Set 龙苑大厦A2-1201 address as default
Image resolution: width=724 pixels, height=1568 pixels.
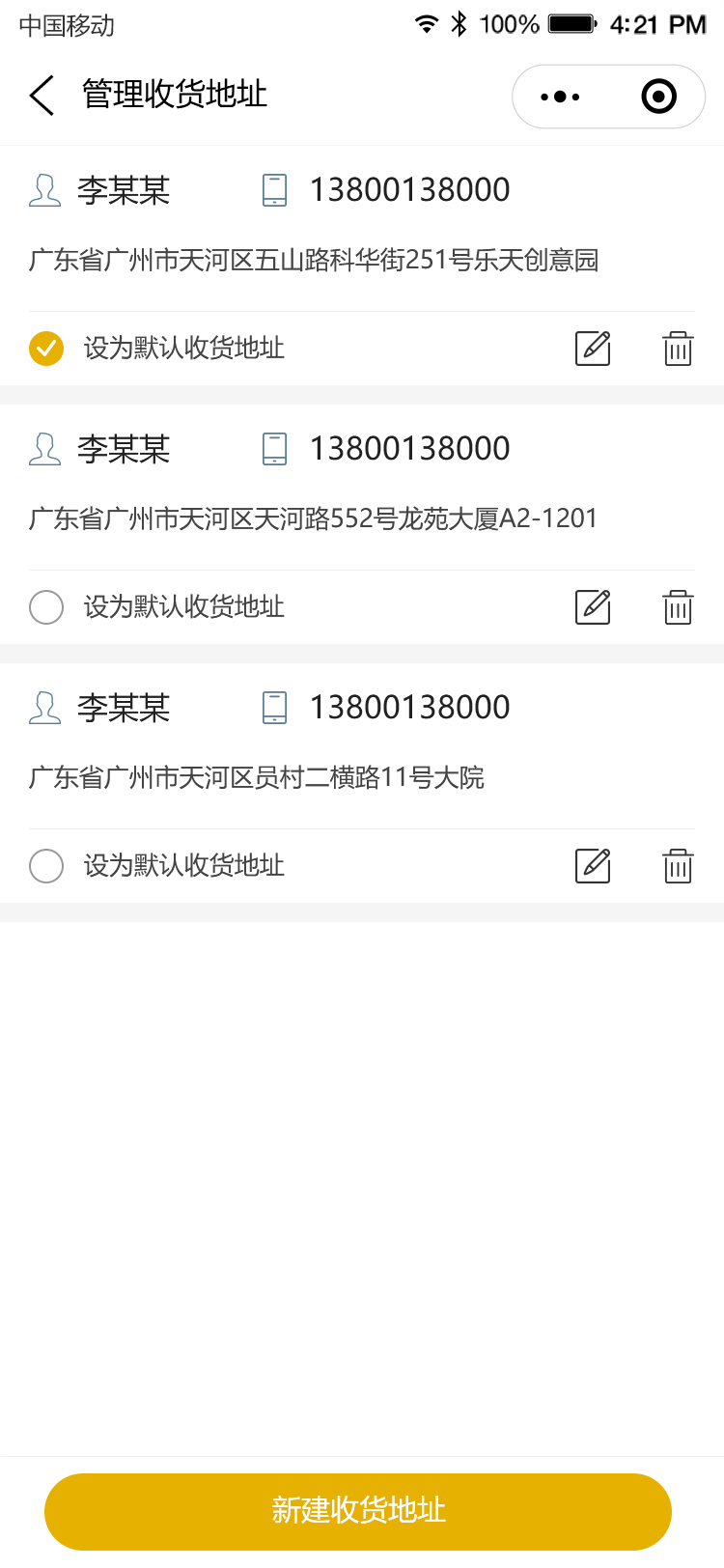pyautogui.click(x=46, y=607)
